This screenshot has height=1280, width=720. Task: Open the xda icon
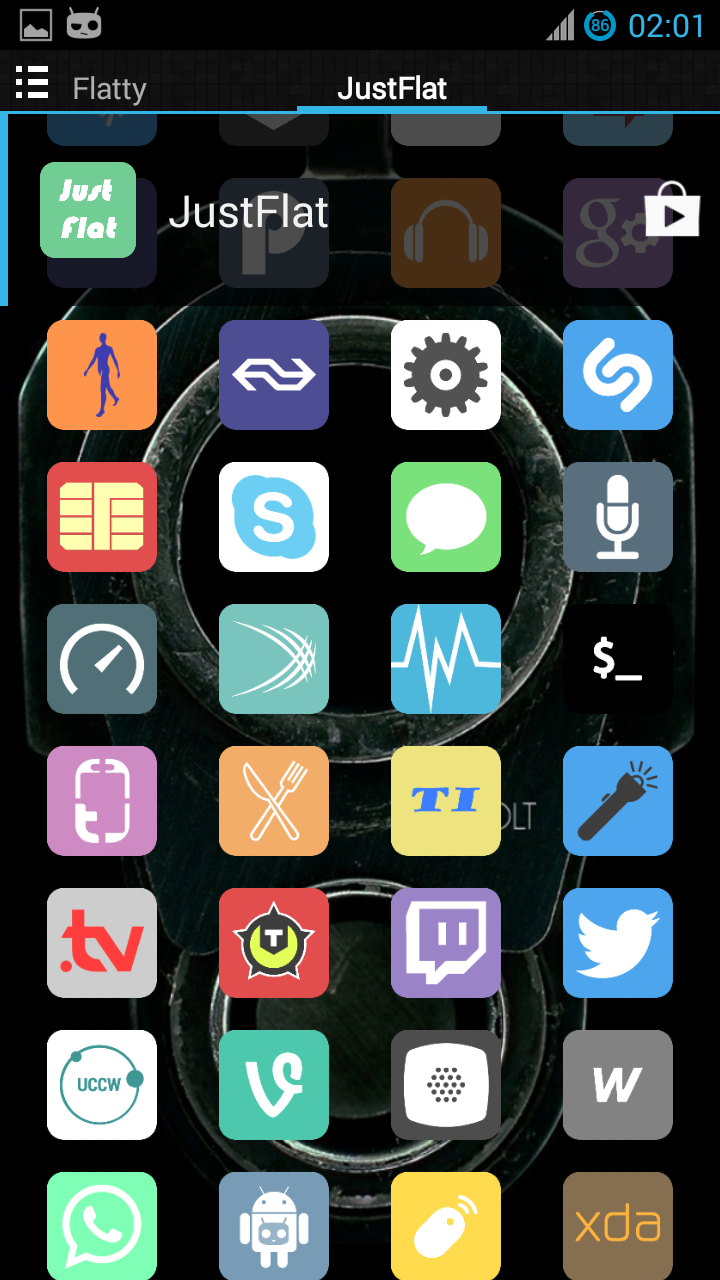pyautogui.click(x=618, y=1226)
